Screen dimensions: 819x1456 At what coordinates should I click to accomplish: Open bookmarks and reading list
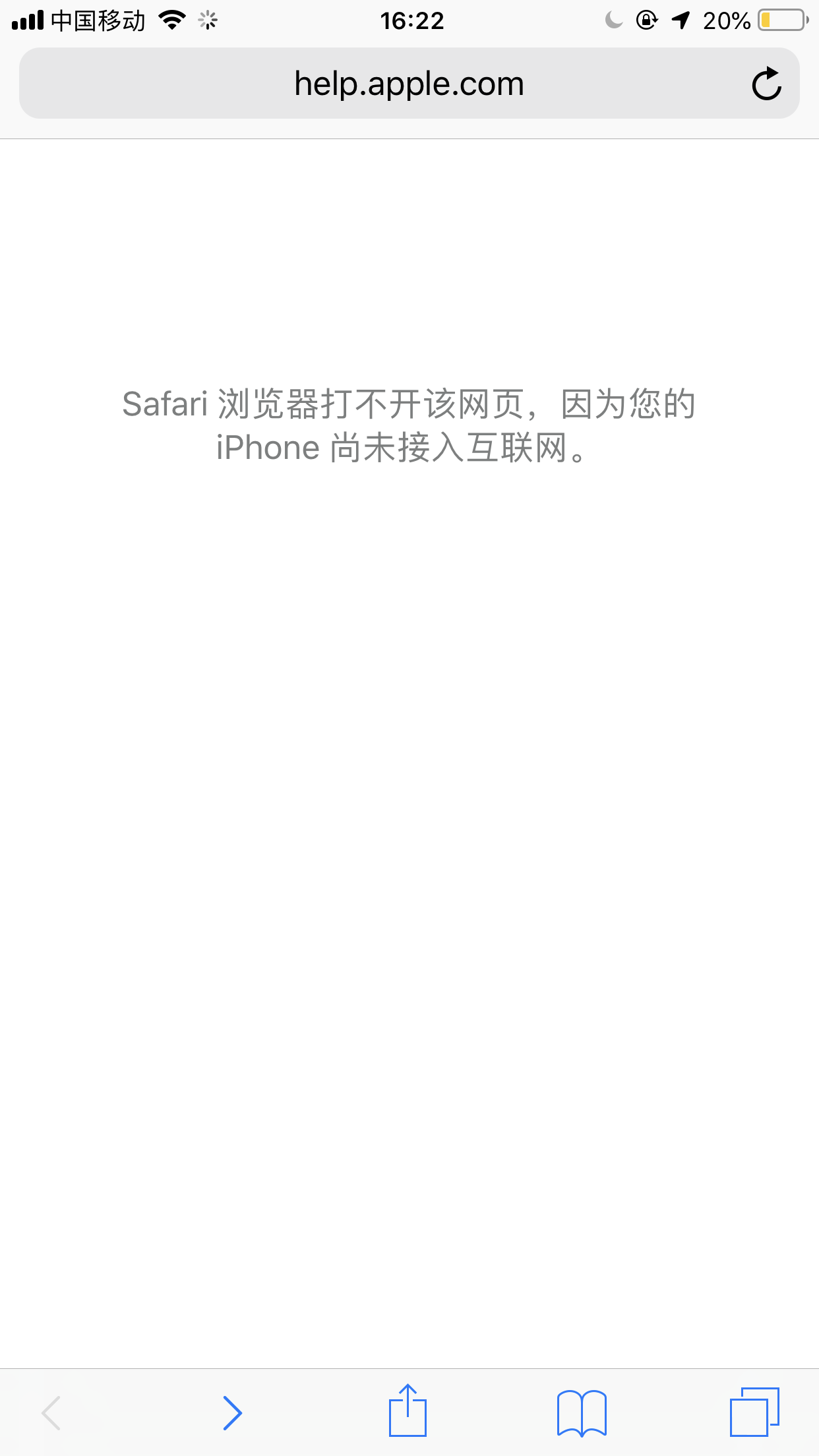pos(582,1413)
